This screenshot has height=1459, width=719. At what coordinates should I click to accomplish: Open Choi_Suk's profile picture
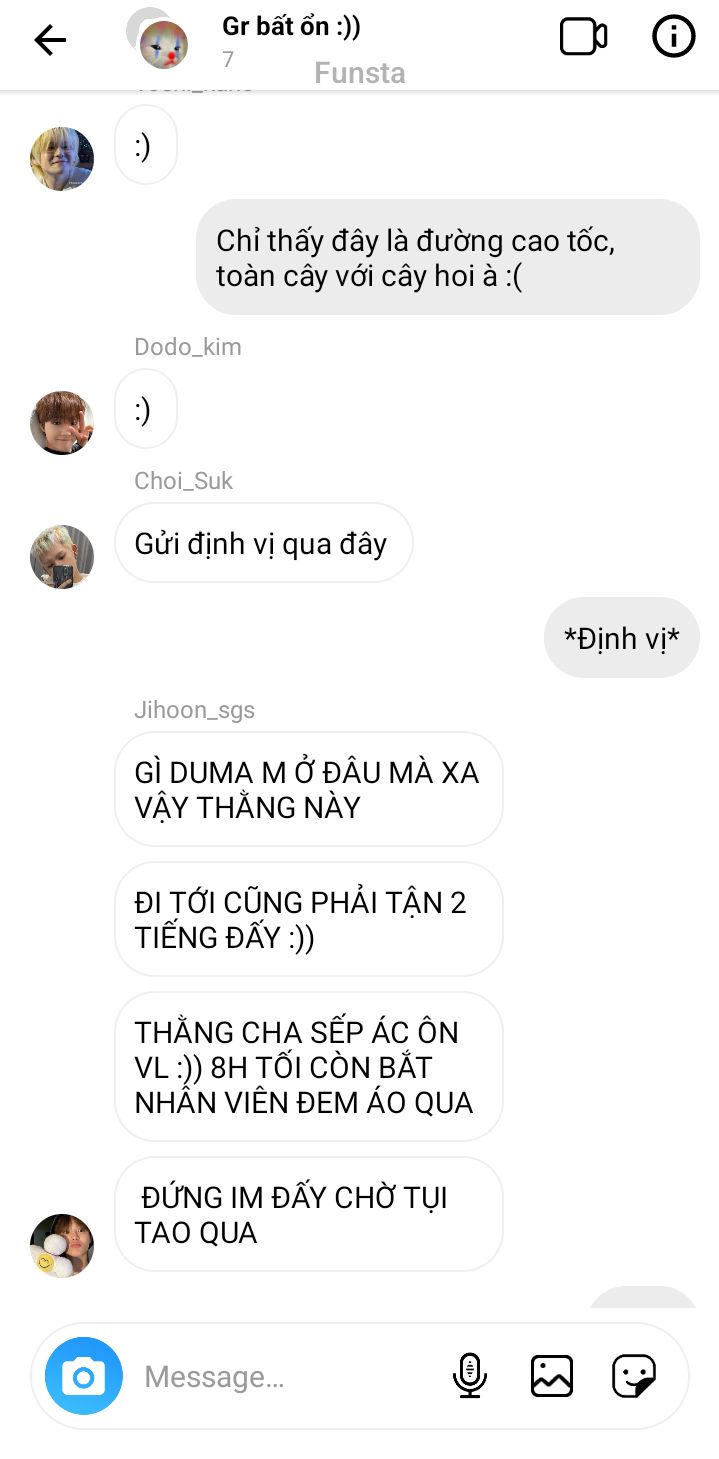tap(62, 557)
